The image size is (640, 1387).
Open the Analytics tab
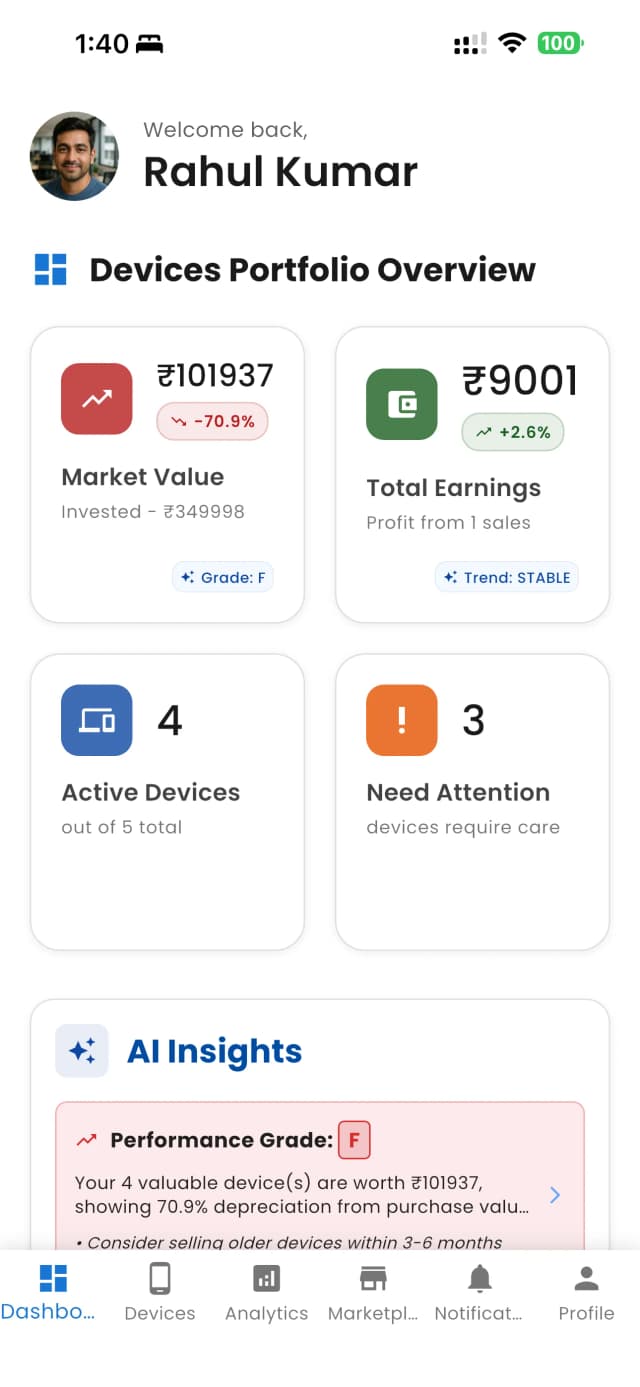pyautogui.click(x=266, y=1292)
